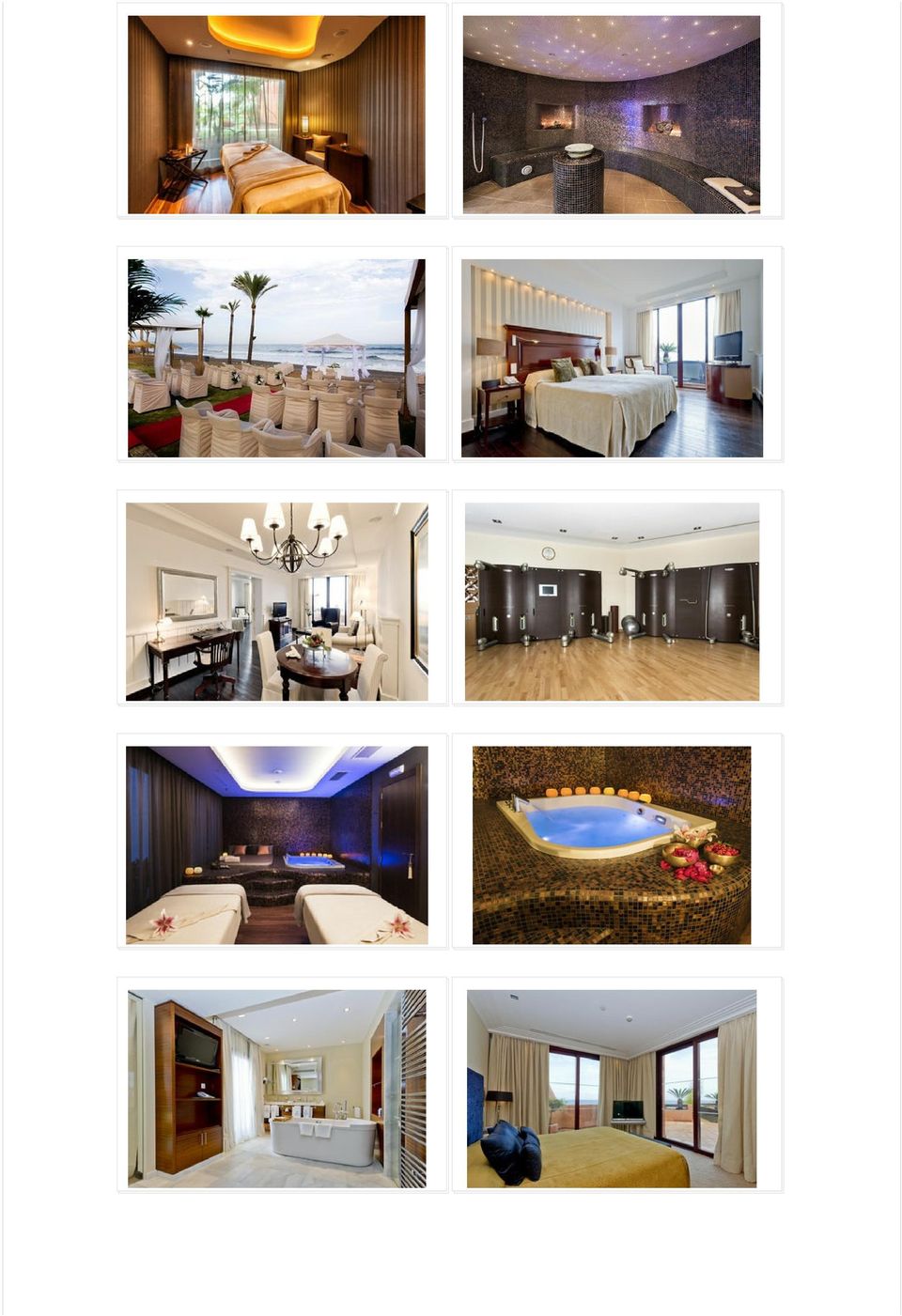Open the bedroom photo with striped wall
The image size is (902, 1316).
point(611,358)
